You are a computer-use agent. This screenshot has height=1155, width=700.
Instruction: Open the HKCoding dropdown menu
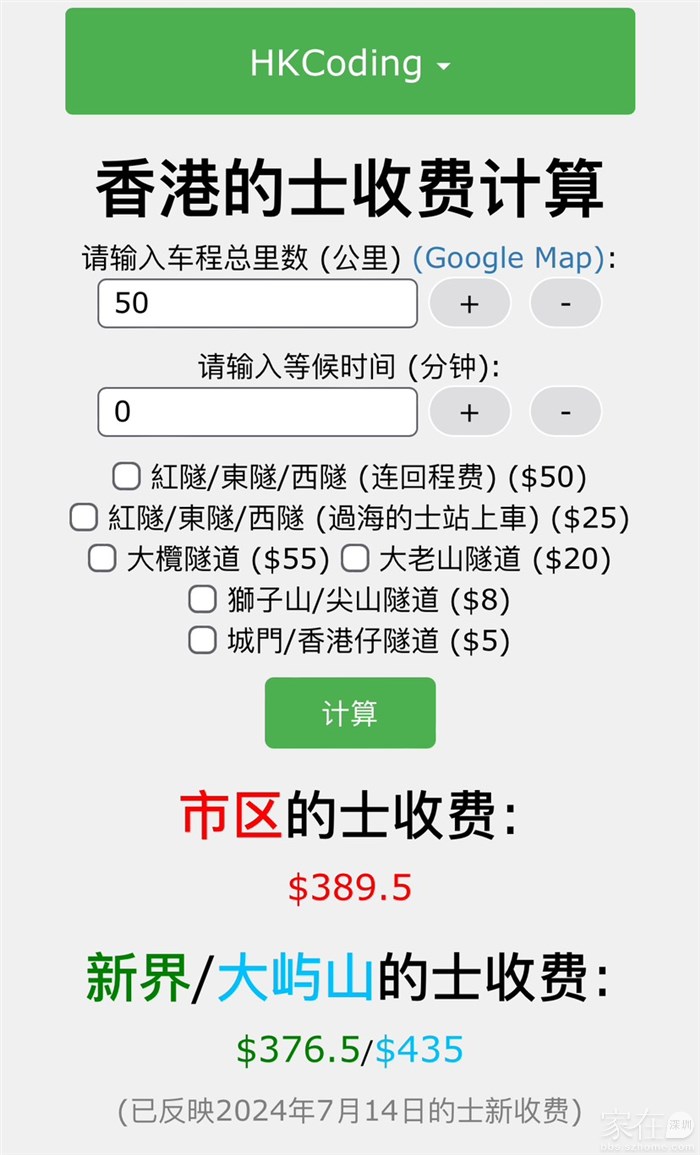[350, 62]
